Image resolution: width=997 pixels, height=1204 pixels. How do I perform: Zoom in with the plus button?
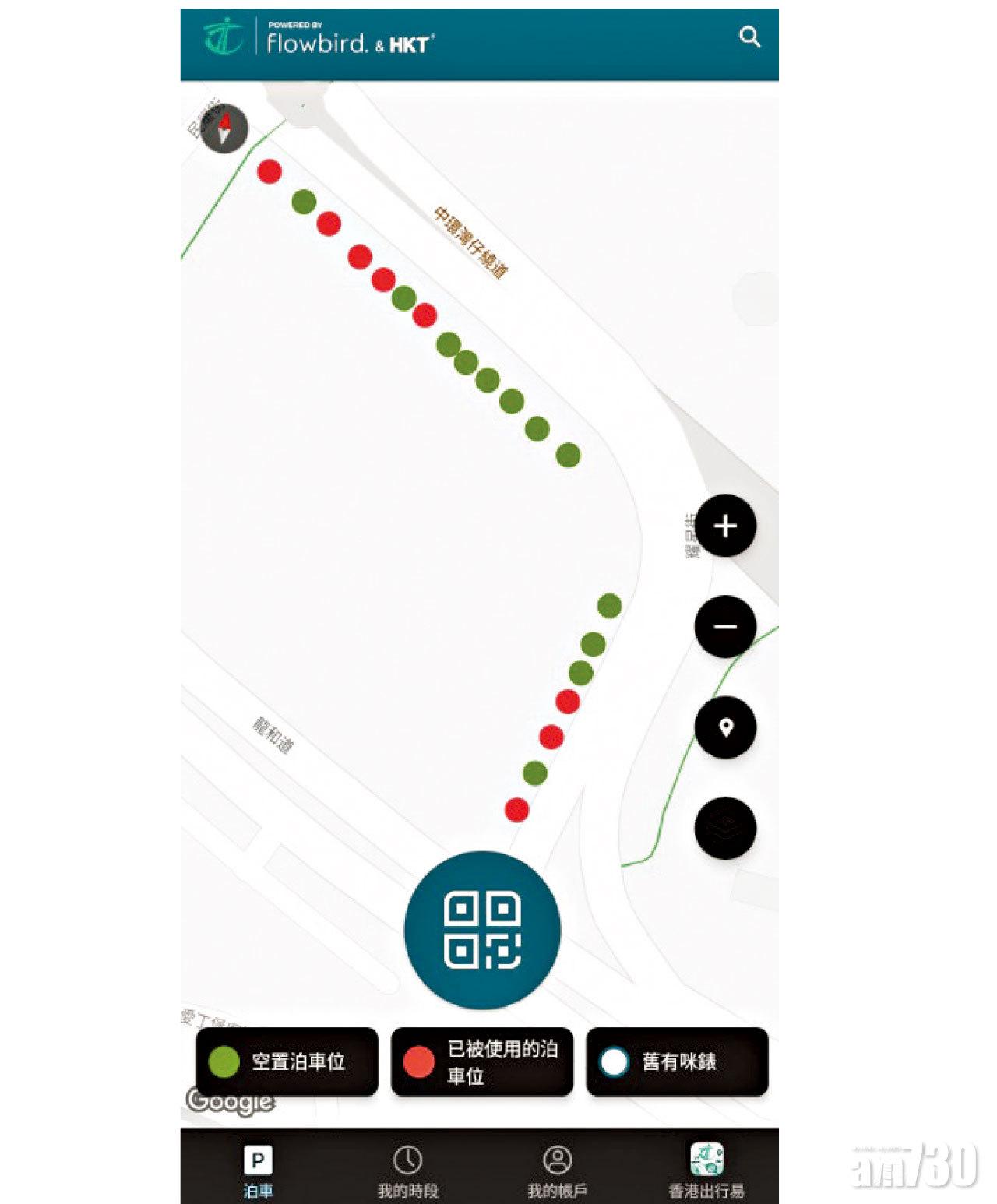point(725,526)
